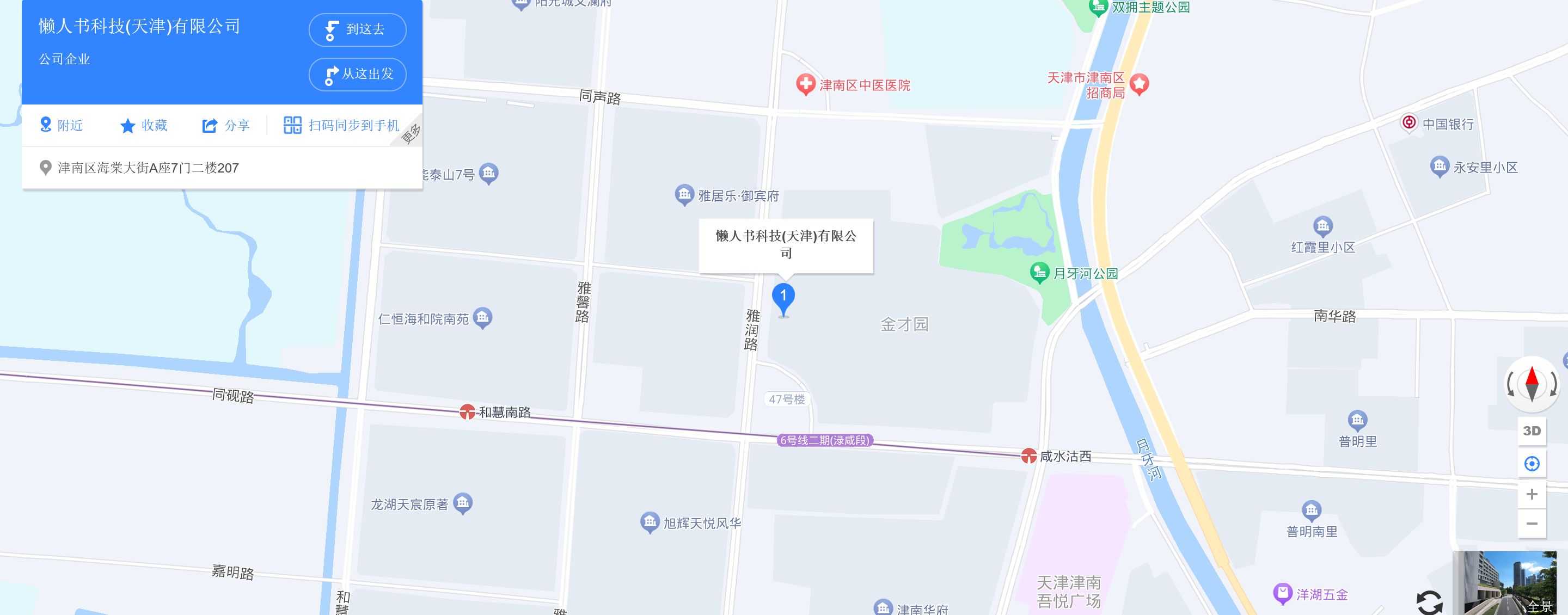Select the 咸水沽西 metro station marker
The height and width of the screenshot is (615, 1568).
[1028, 456]
